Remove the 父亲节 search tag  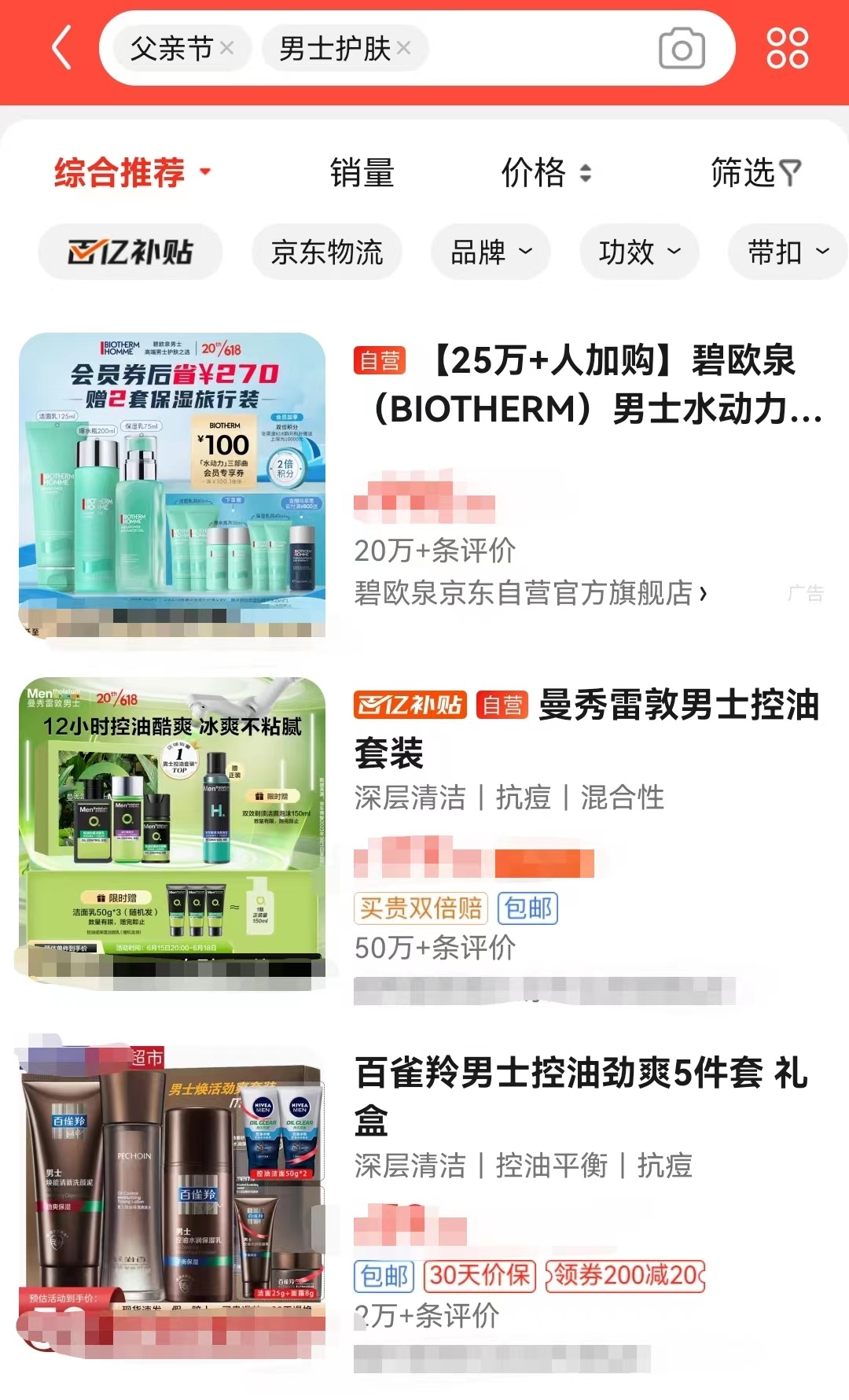[227, 49]
